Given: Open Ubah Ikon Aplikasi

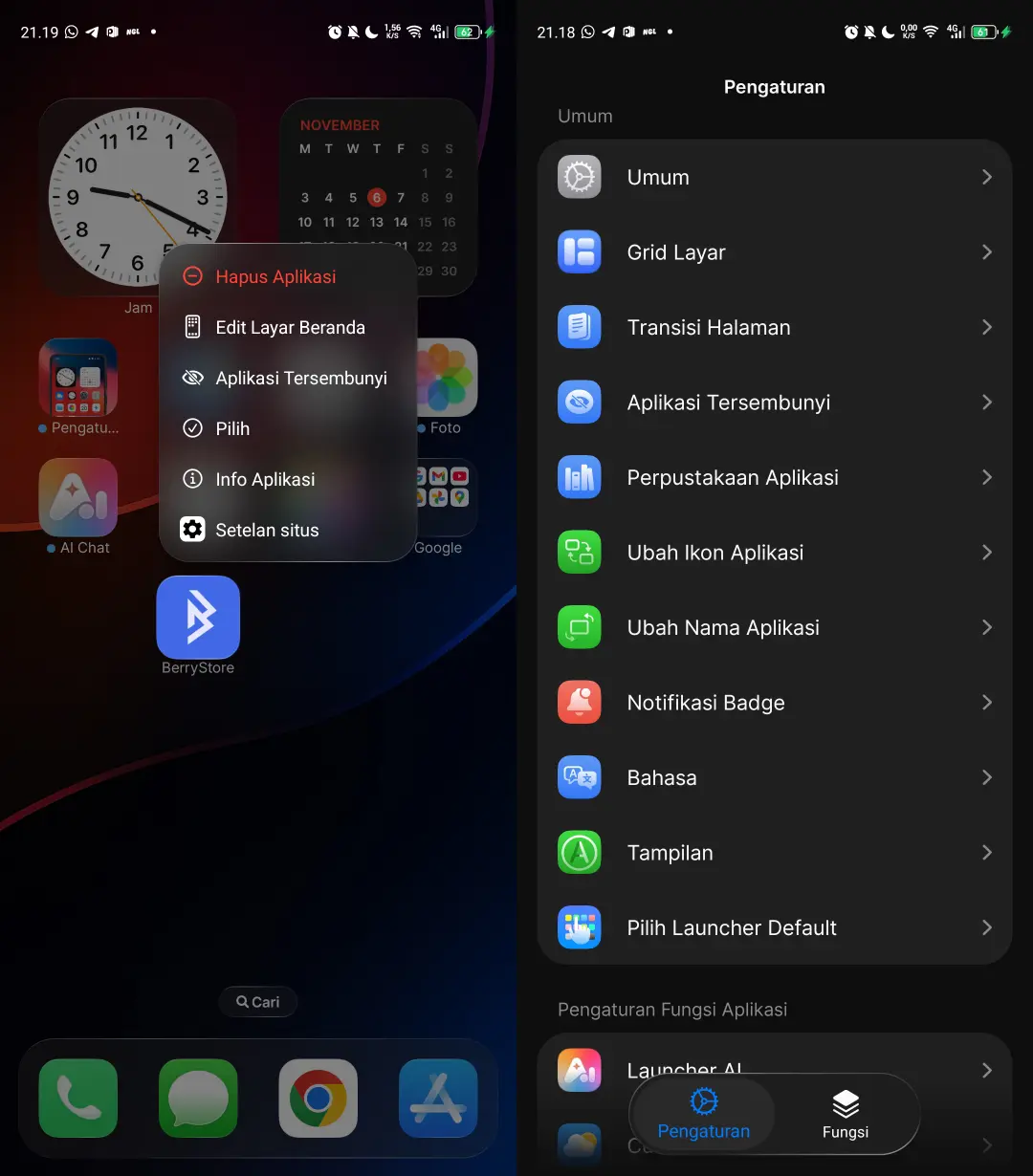Looking at the screenshot, I should (x=774, y=553).
